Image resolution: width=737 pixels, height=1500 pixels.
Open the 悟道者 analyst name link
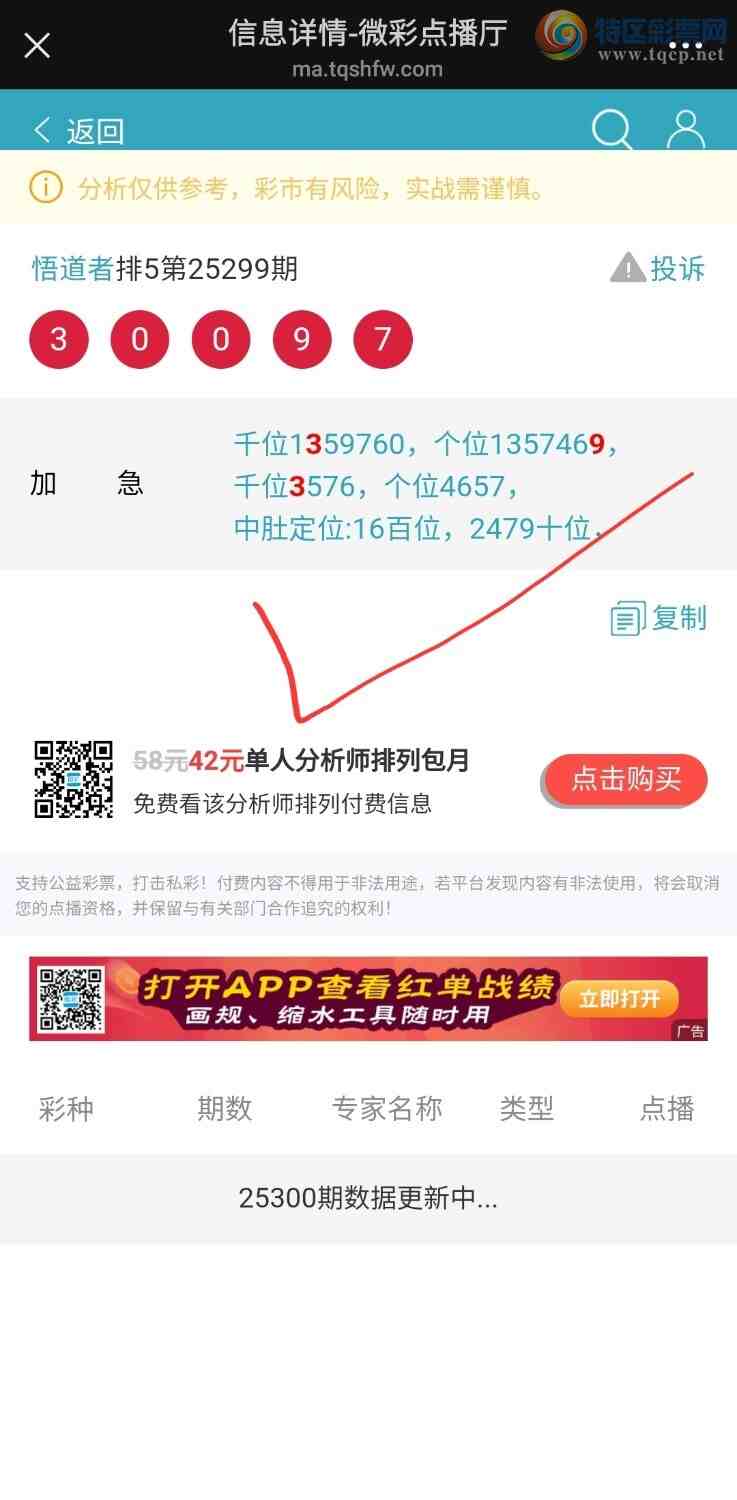[73, 269]
